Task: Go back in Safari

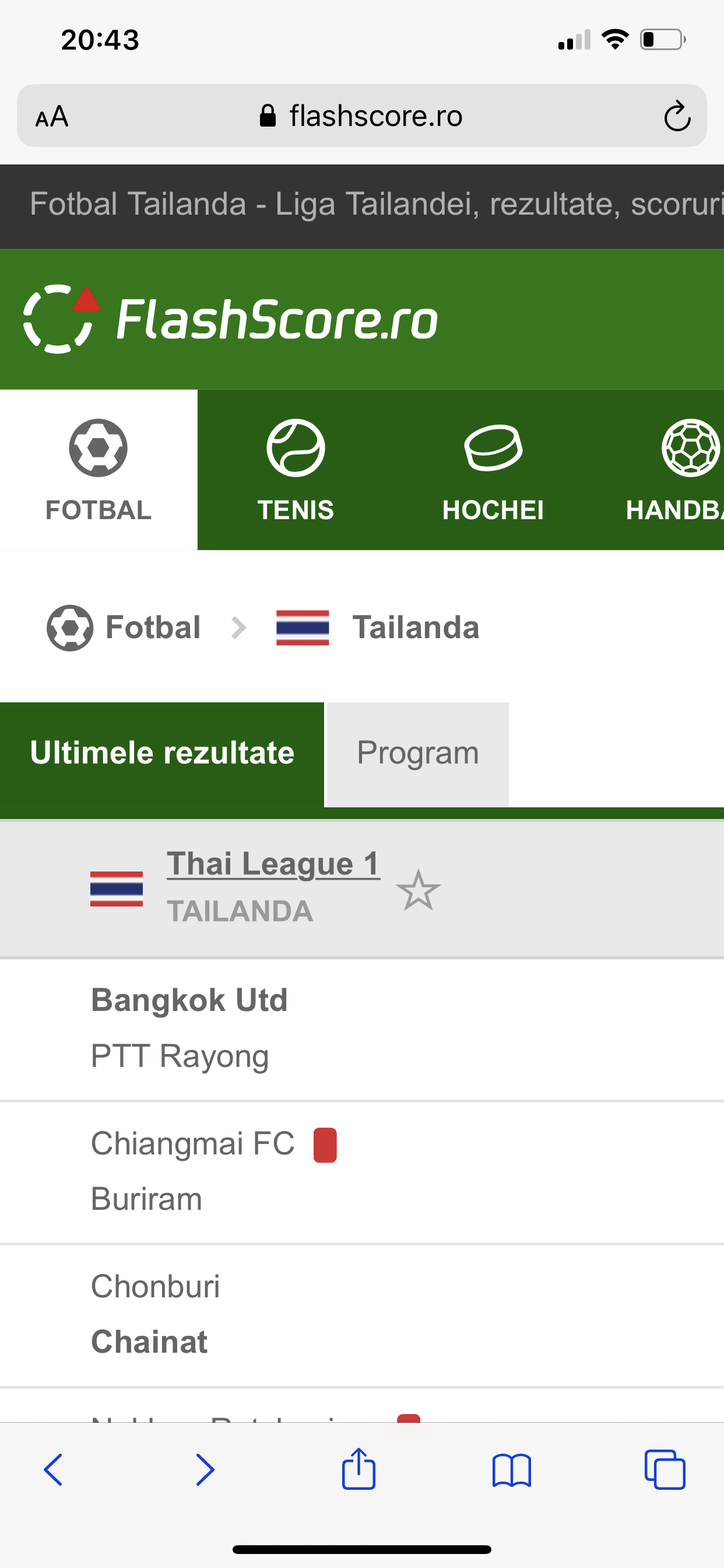Action: (54, 1469)
